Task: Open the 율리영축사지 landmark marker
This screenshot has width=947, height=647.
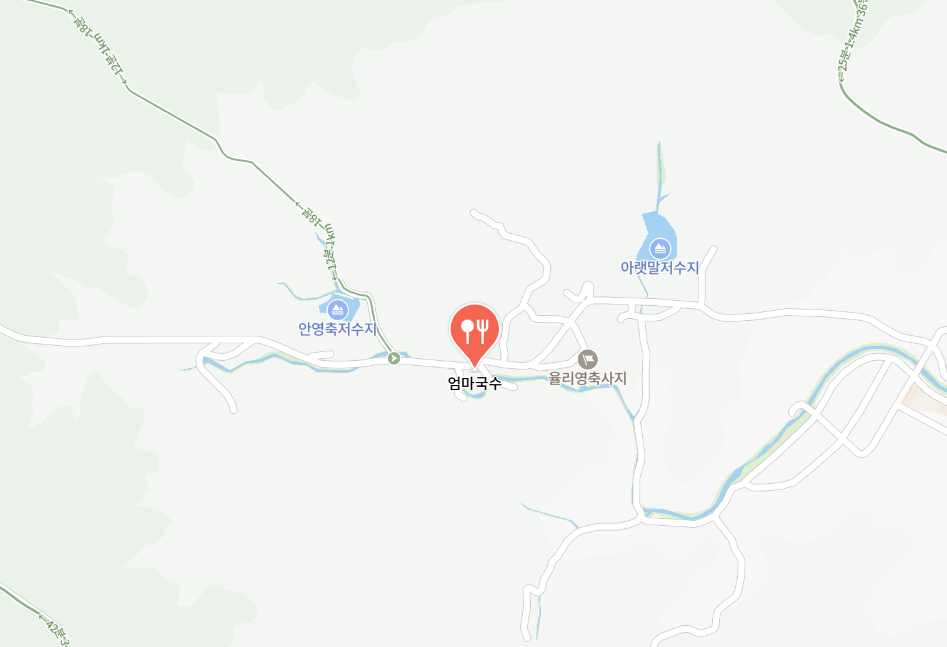Action: (588, 358)
